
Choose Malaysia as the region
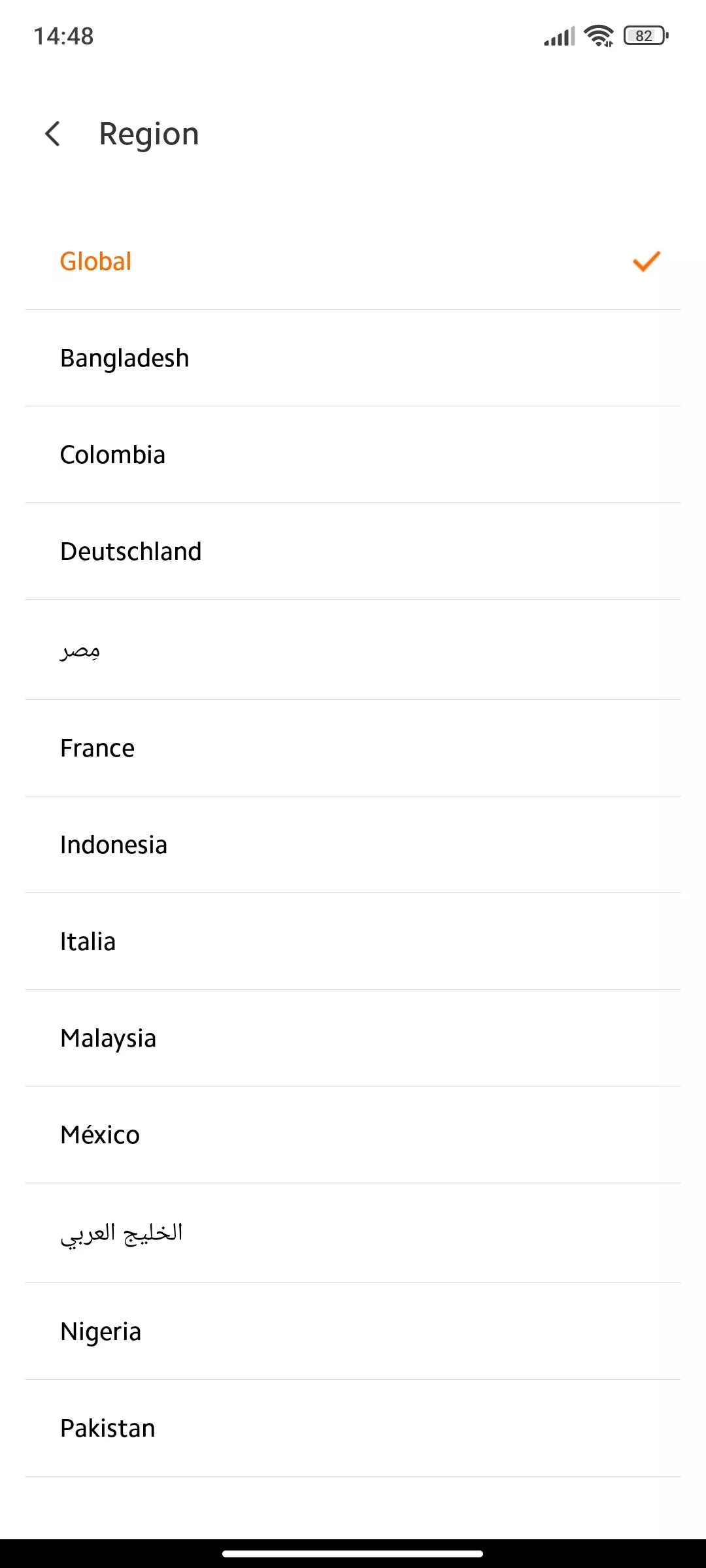353,1038
